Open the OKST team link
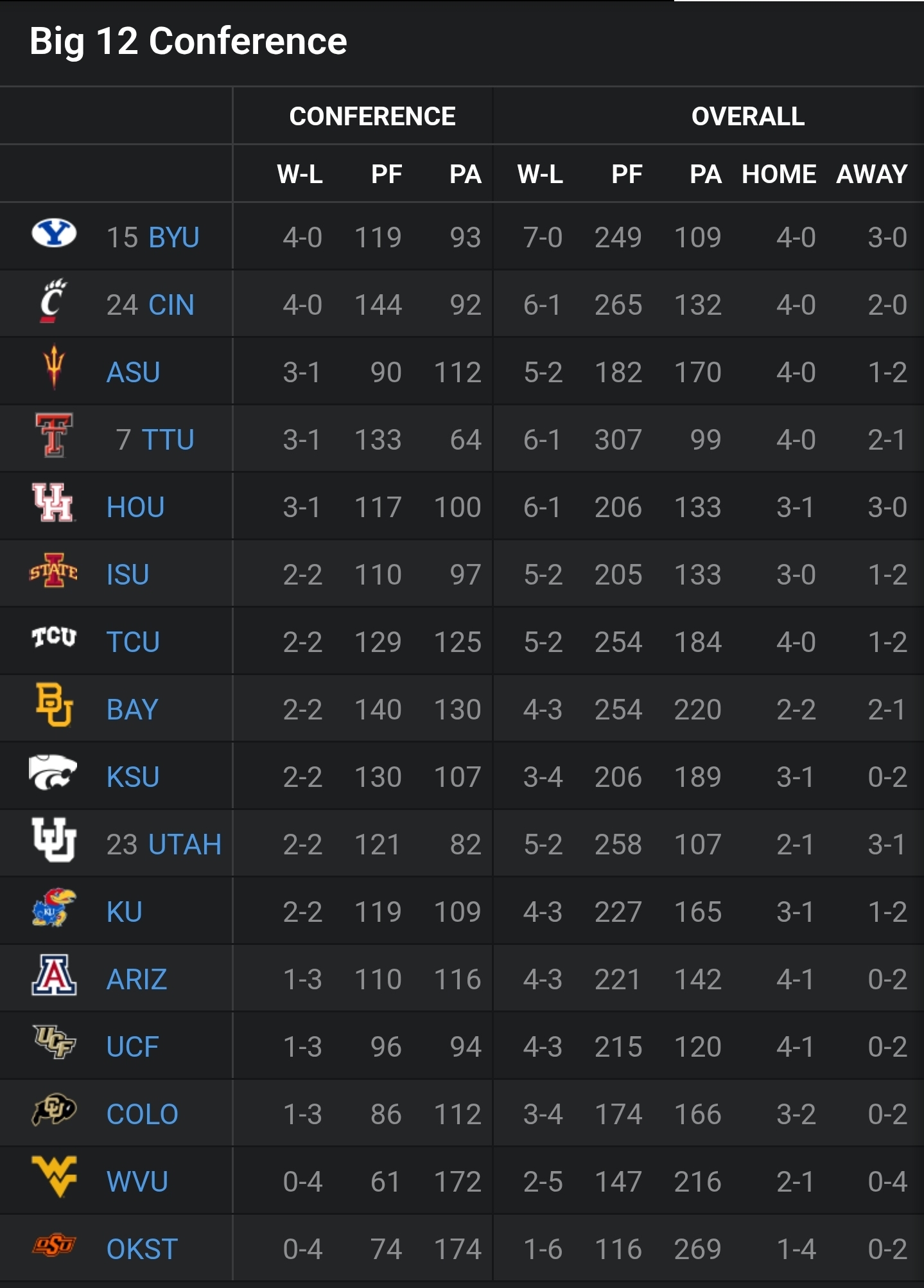The image size is (924, 1288). pos(142,1249)
